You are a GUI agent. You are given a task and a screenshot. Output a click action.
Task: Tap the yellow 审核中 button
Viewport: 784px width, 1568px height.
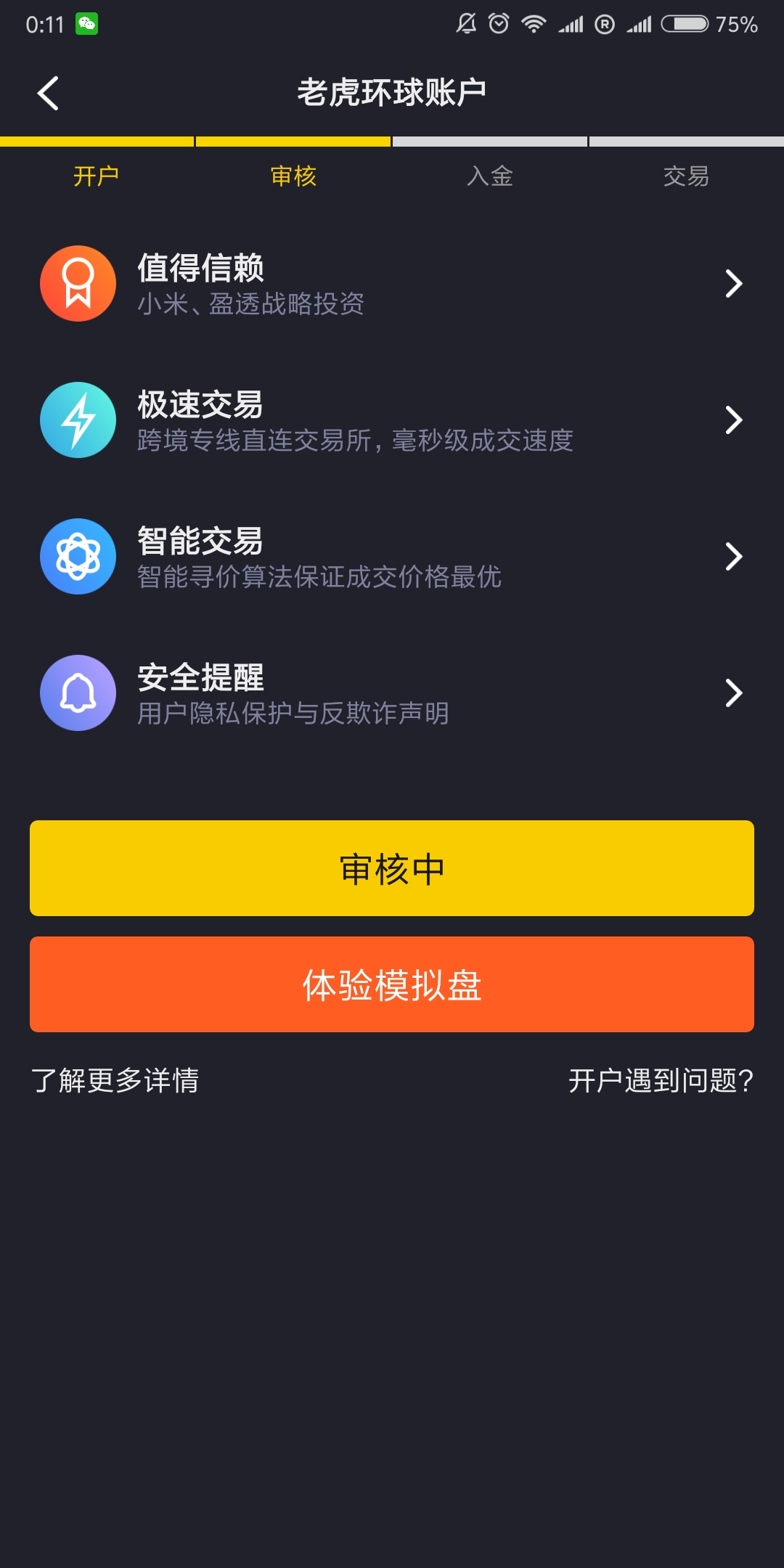tap(392, 868)
